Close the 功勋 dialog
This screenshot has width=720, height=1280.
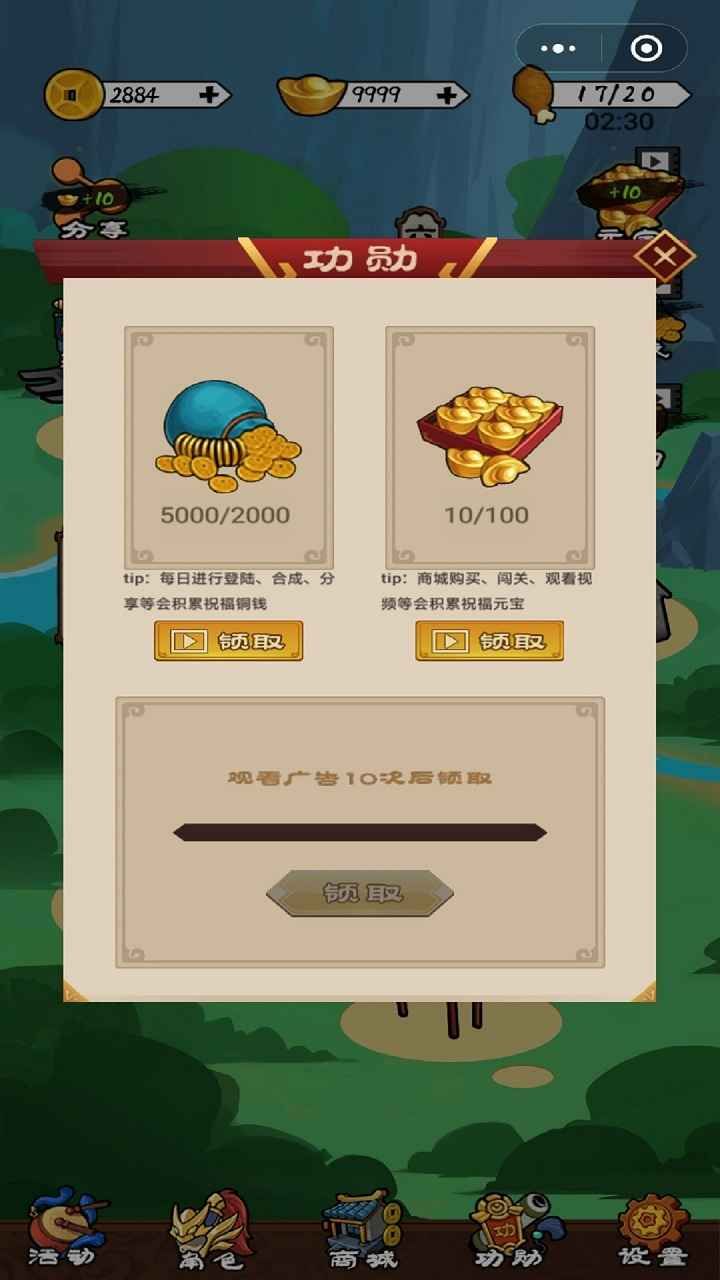coord(663,259)
